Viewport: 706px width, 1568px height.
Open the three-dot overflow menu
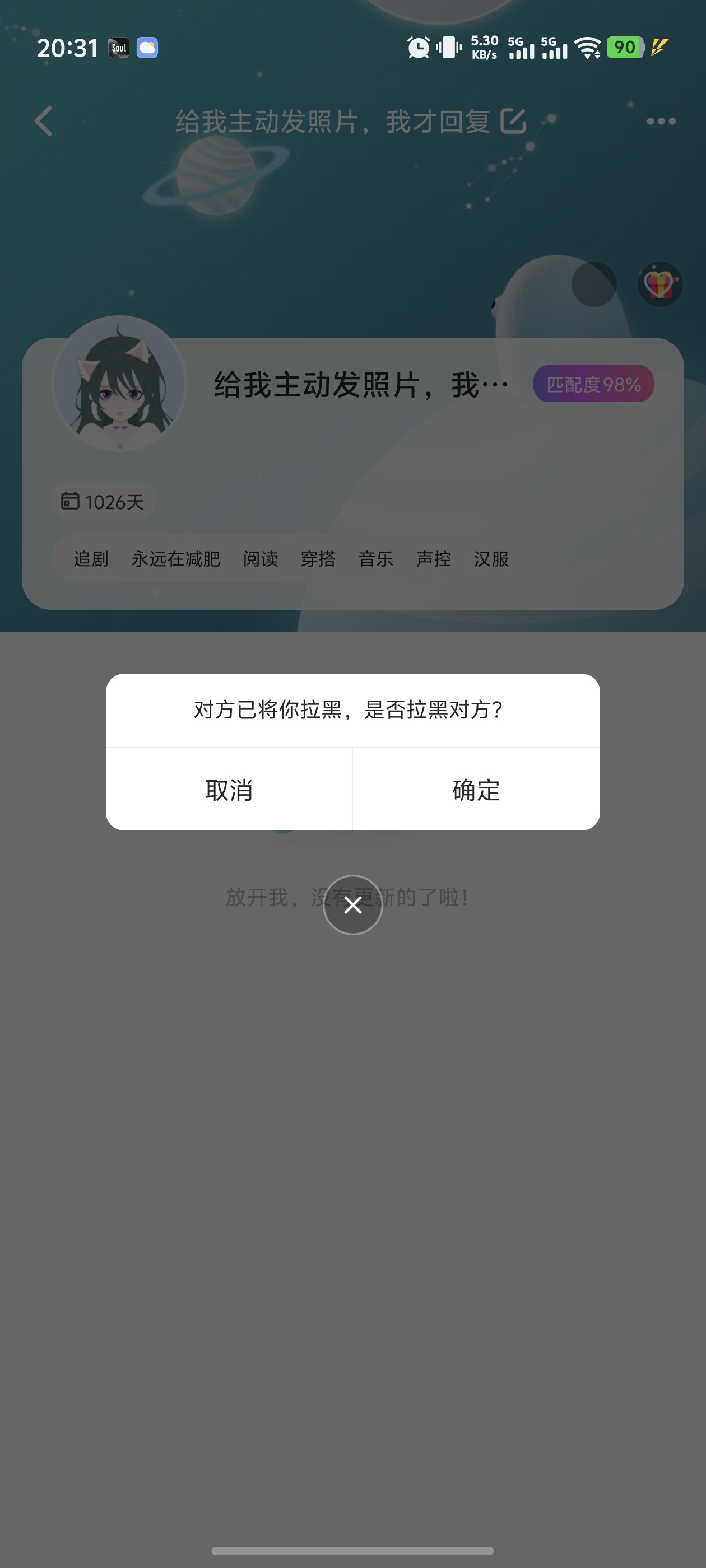(661, 121)
